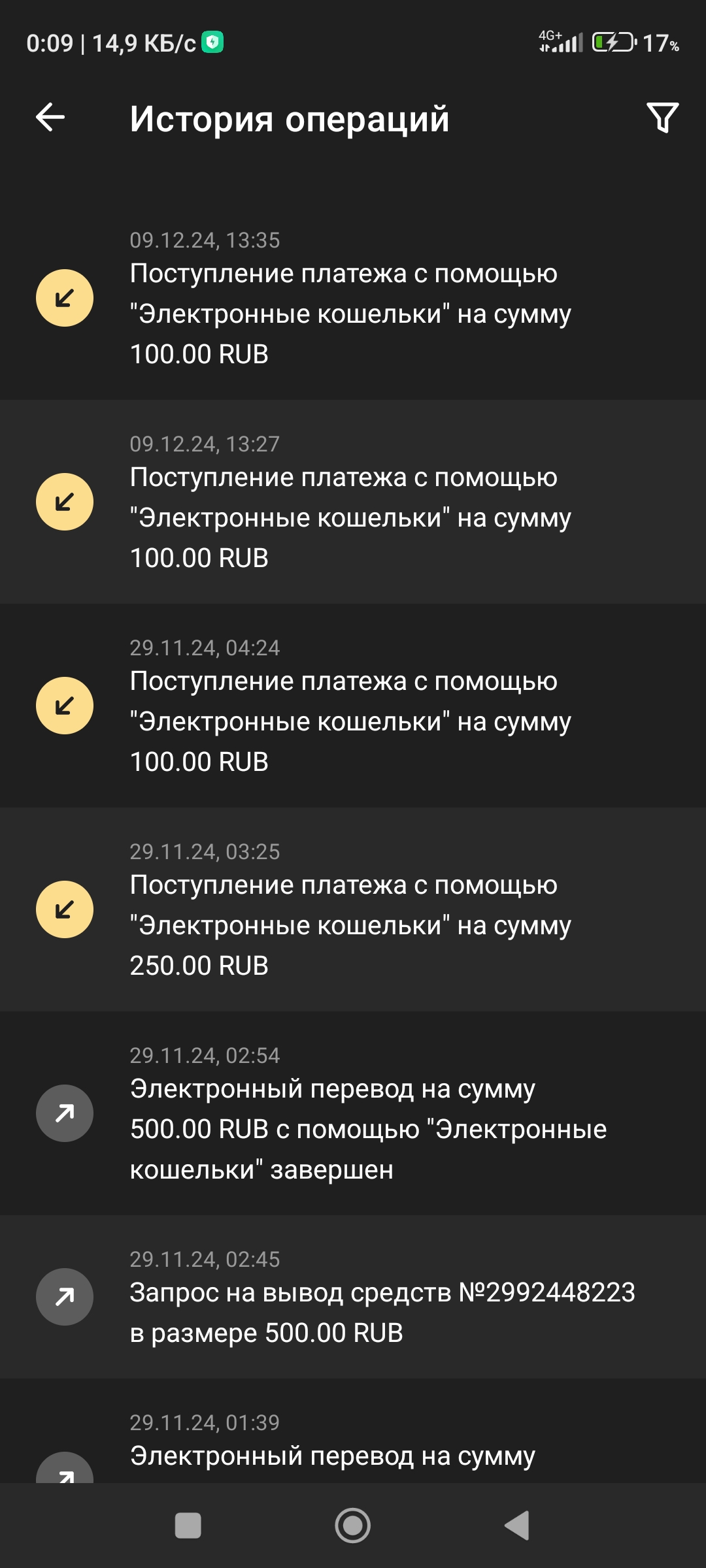Open the 09.12.24, 13:35 payment entry
This screenshot has width=706, height=1568.
(353, 298)
